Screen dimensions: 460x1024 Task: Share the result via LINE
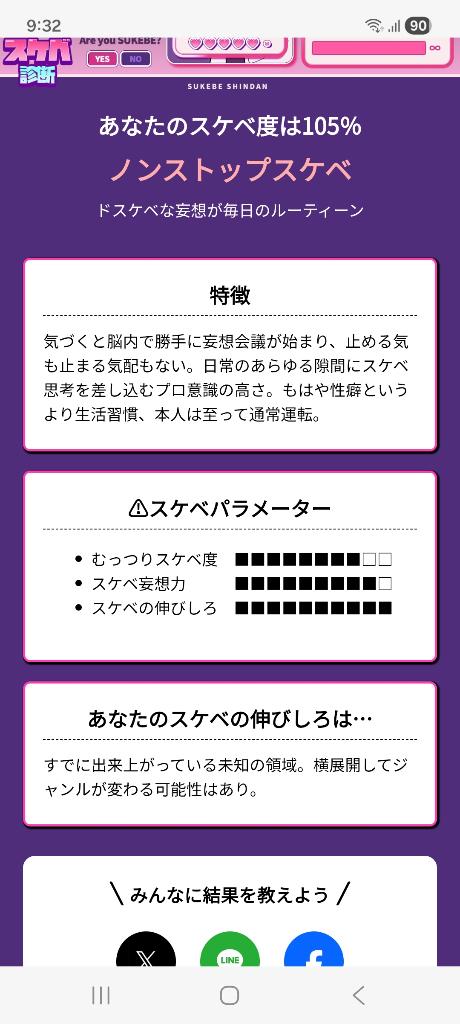click(x=230, y=950)
